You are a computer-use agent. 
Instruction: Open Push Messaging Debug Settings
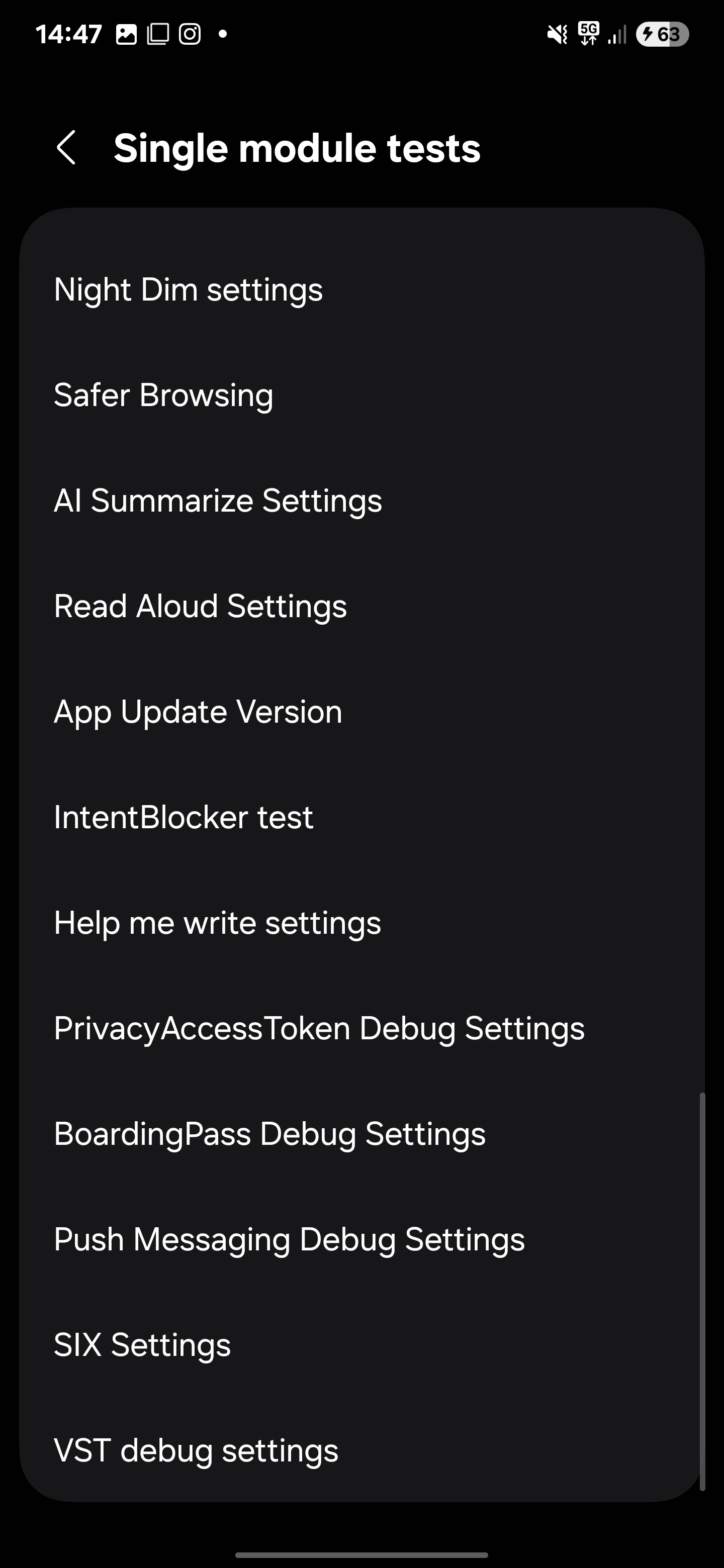point(361,1239)
